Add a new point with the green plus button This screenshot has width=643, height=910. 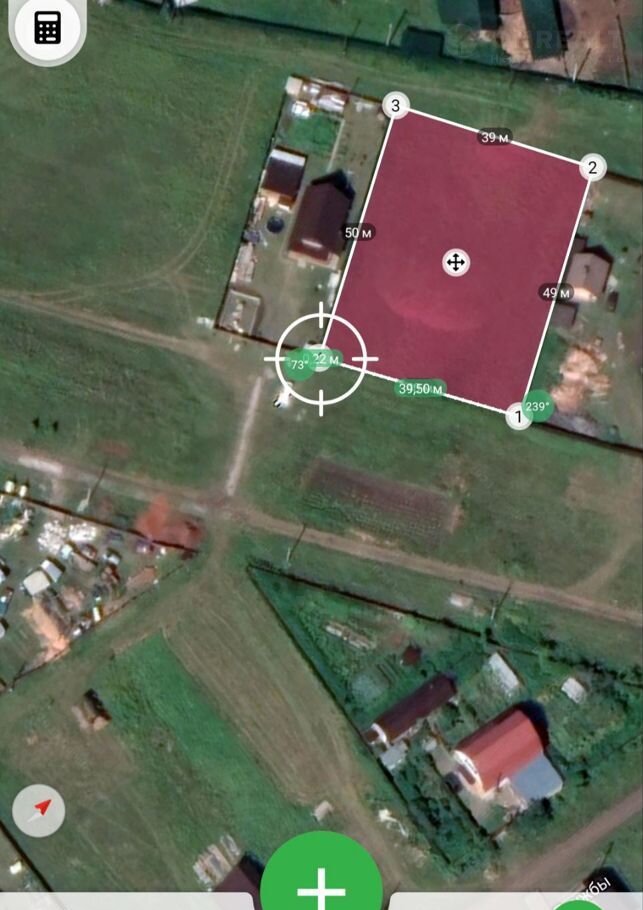321,880
